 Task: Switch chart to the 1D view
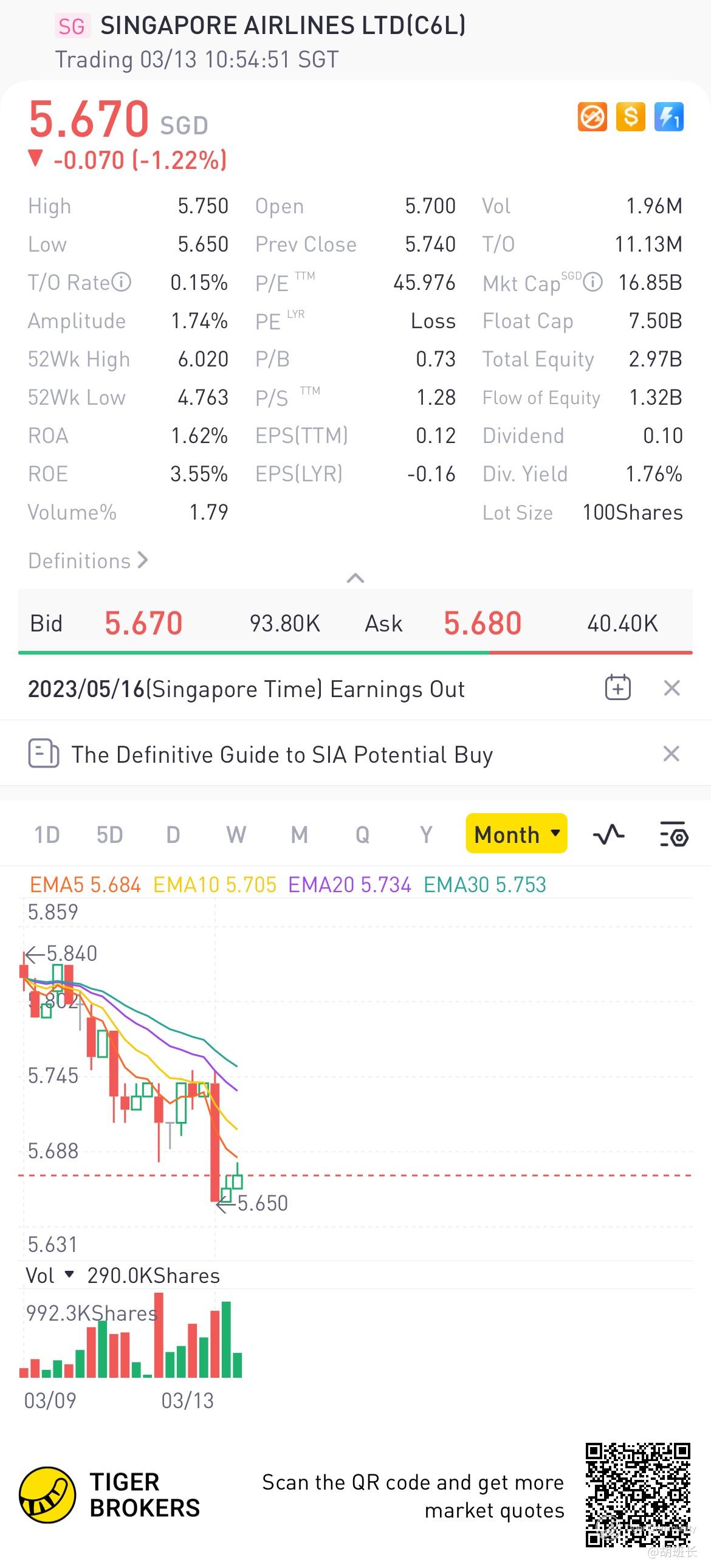coord(47,834)
